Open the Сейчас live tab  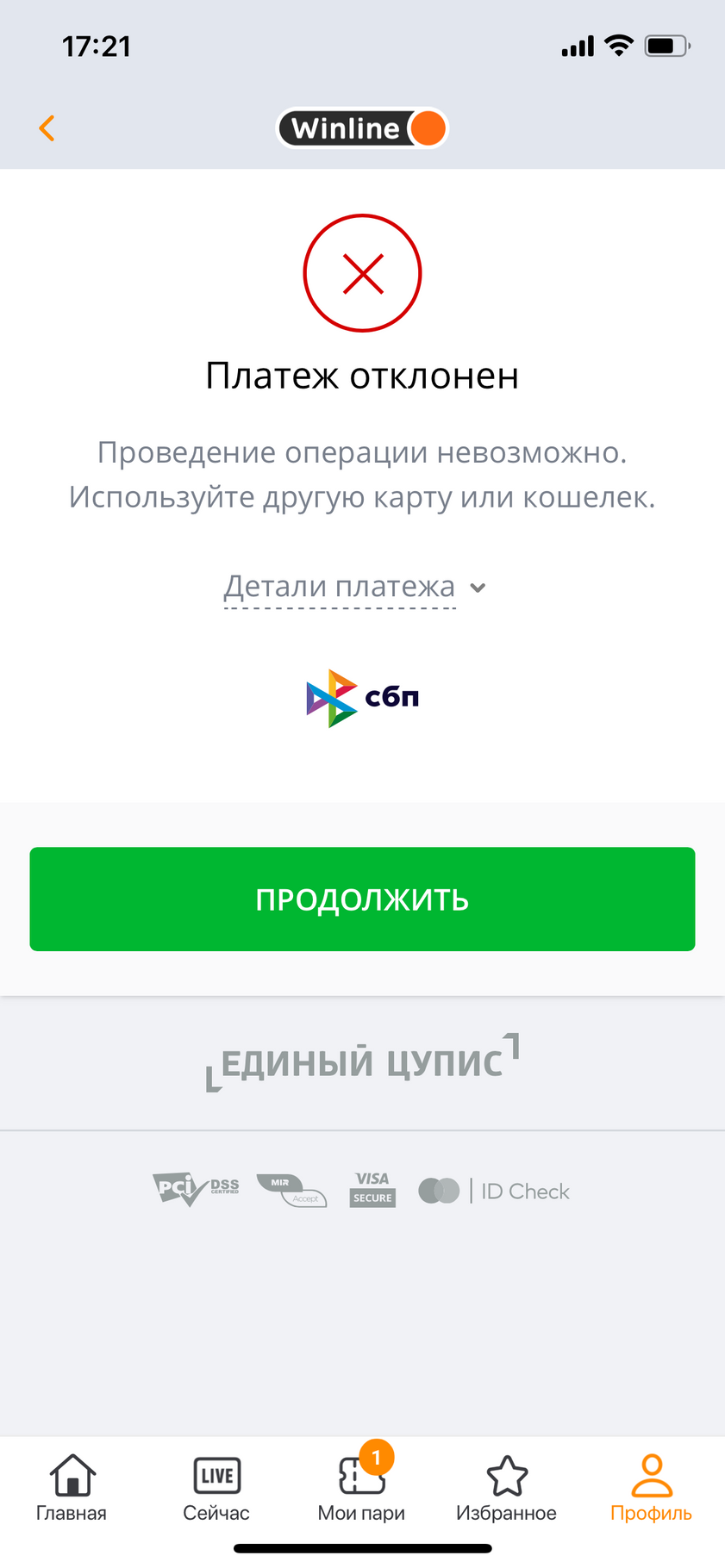(216, 1489)
